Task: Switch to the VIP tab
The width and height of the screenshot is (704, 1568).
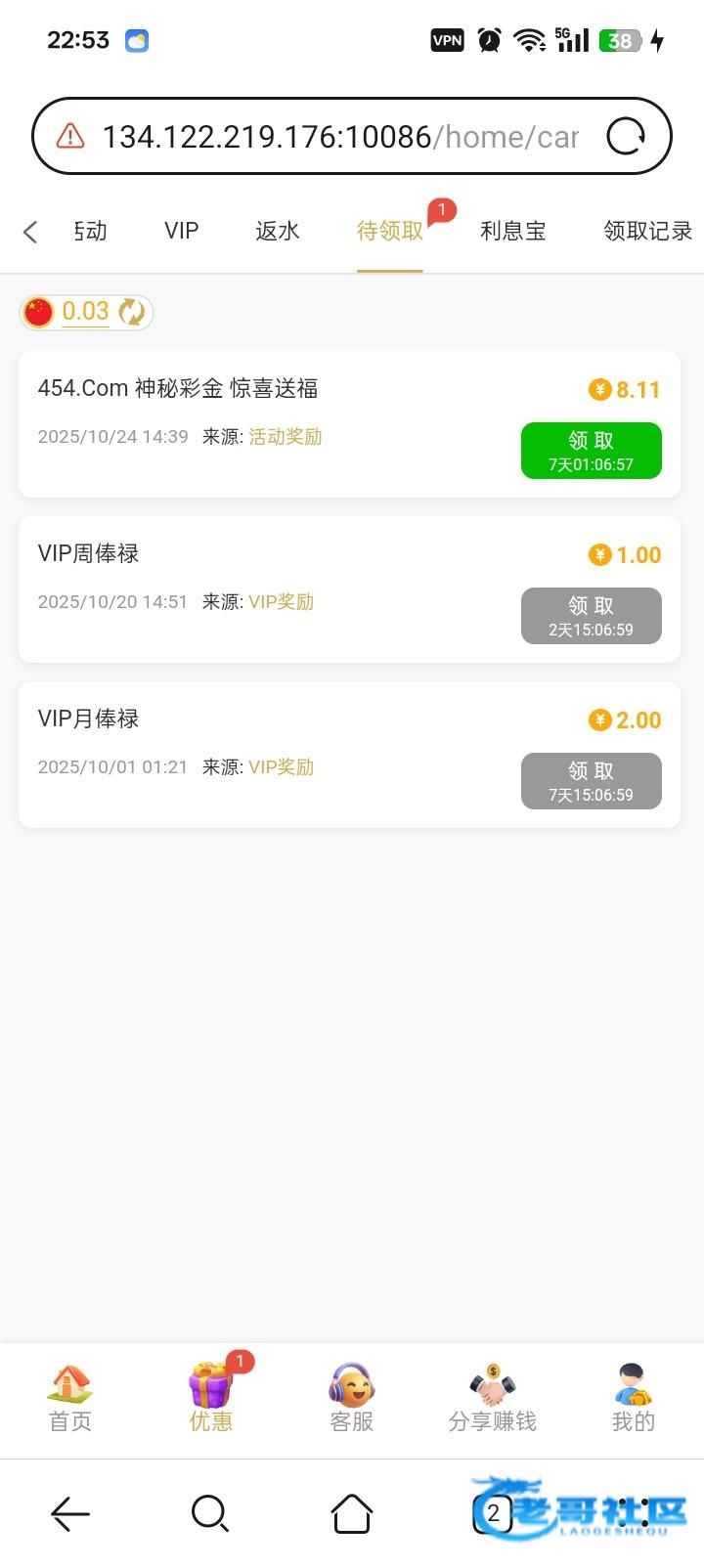Action: 182,231
